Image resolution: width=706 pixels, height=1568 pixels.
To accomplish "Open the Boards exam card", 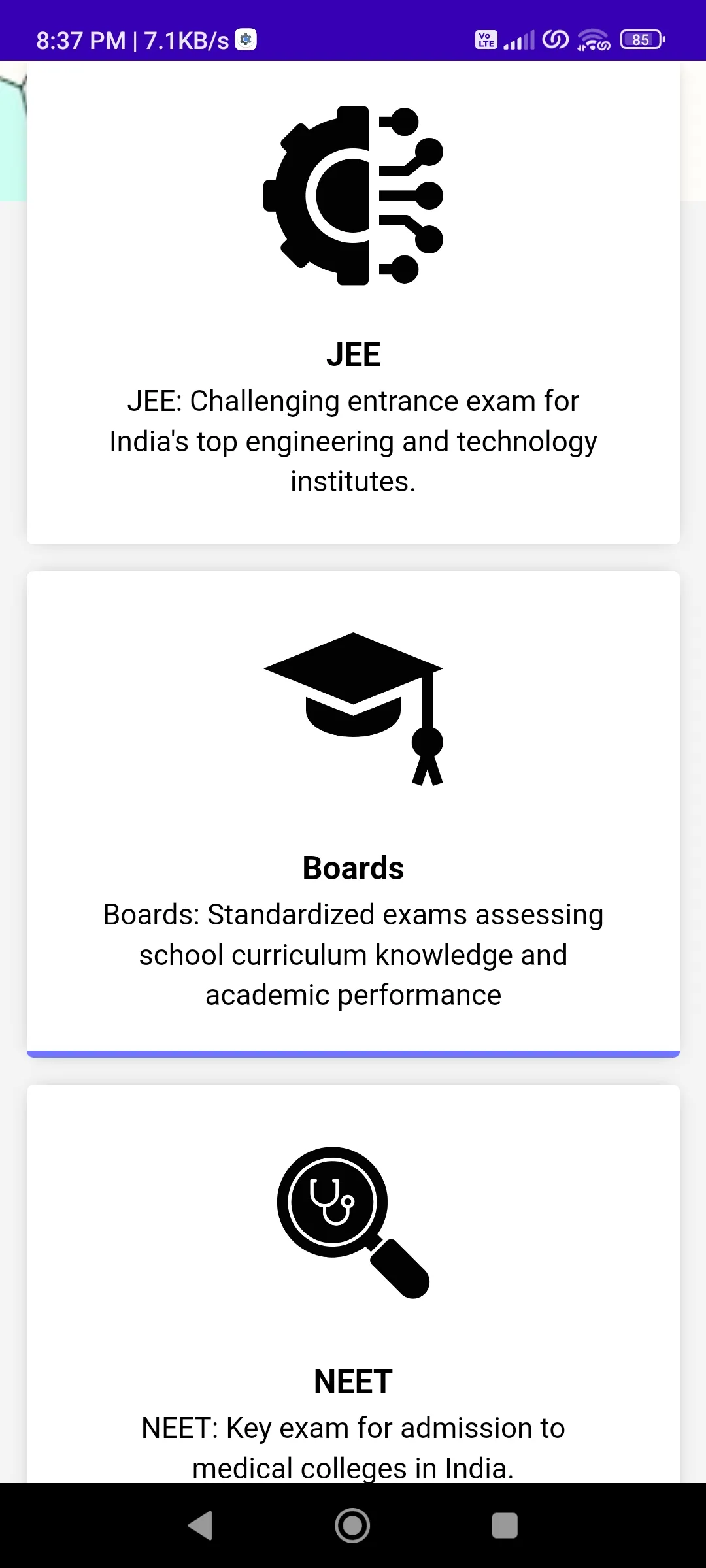I will pyautogui.click(x=353, y=813).
